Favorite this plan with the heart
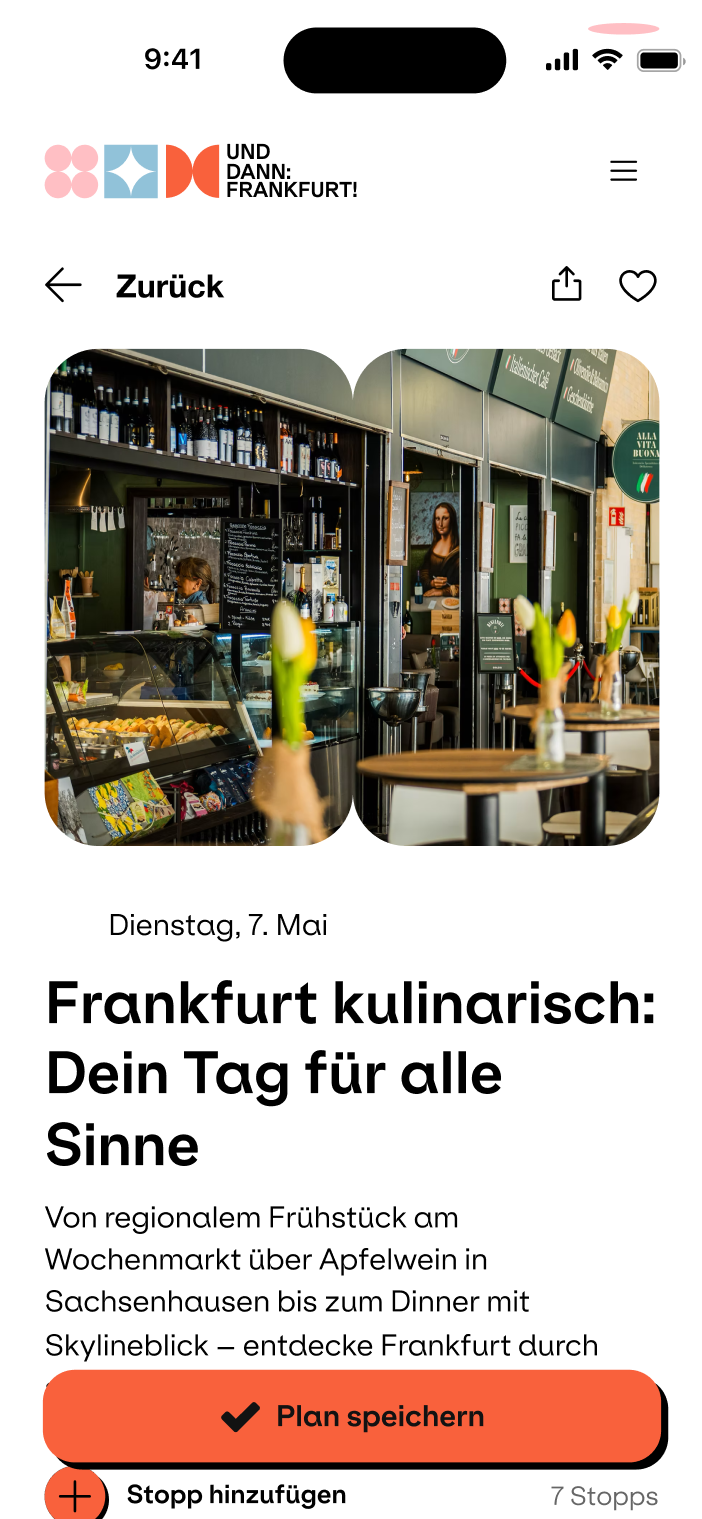702x1519 pixels. (x=637, y=286)
